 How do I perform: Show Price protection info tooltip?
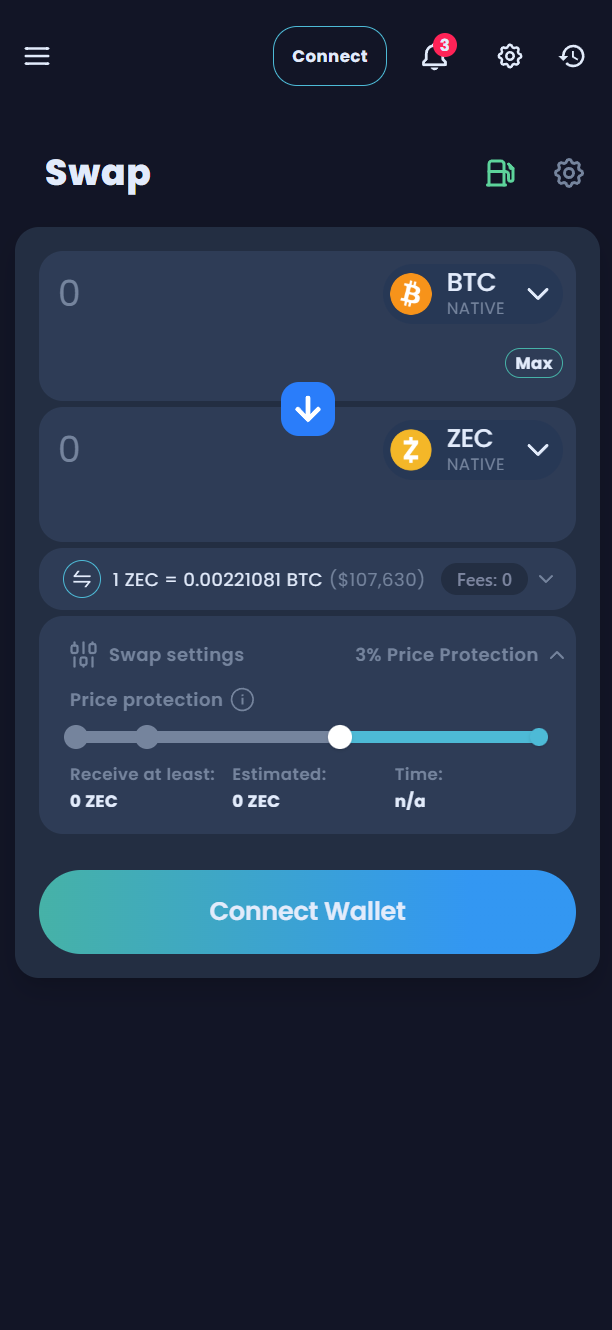pyautogui.click(x=242, y=700)
